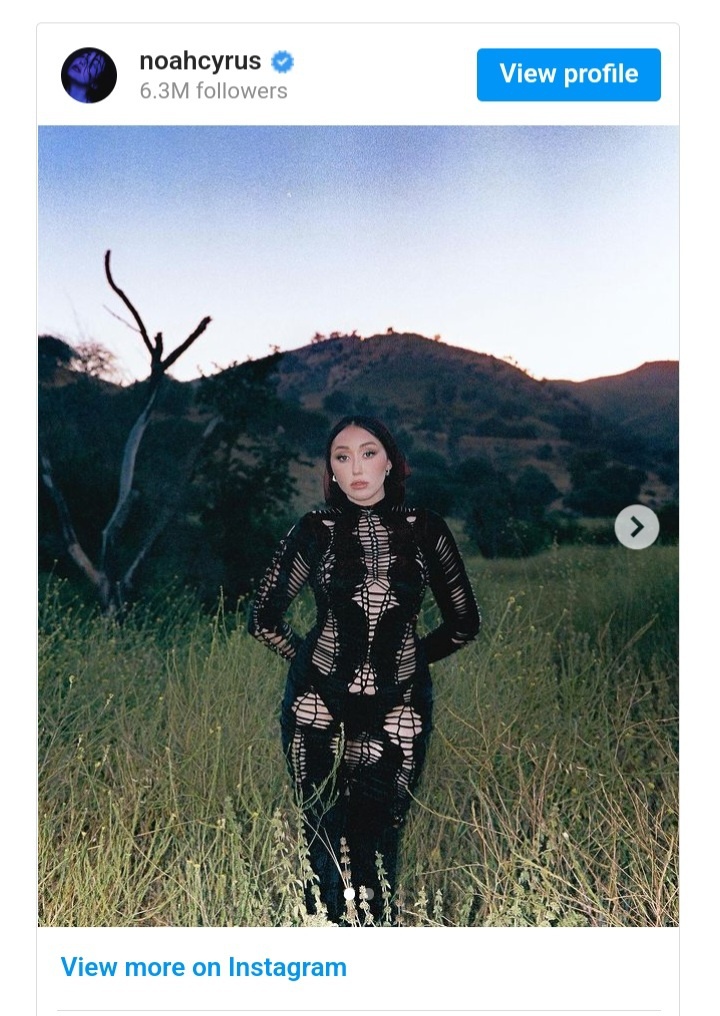Open noahcyrus profile avatar

click(89, 75)
